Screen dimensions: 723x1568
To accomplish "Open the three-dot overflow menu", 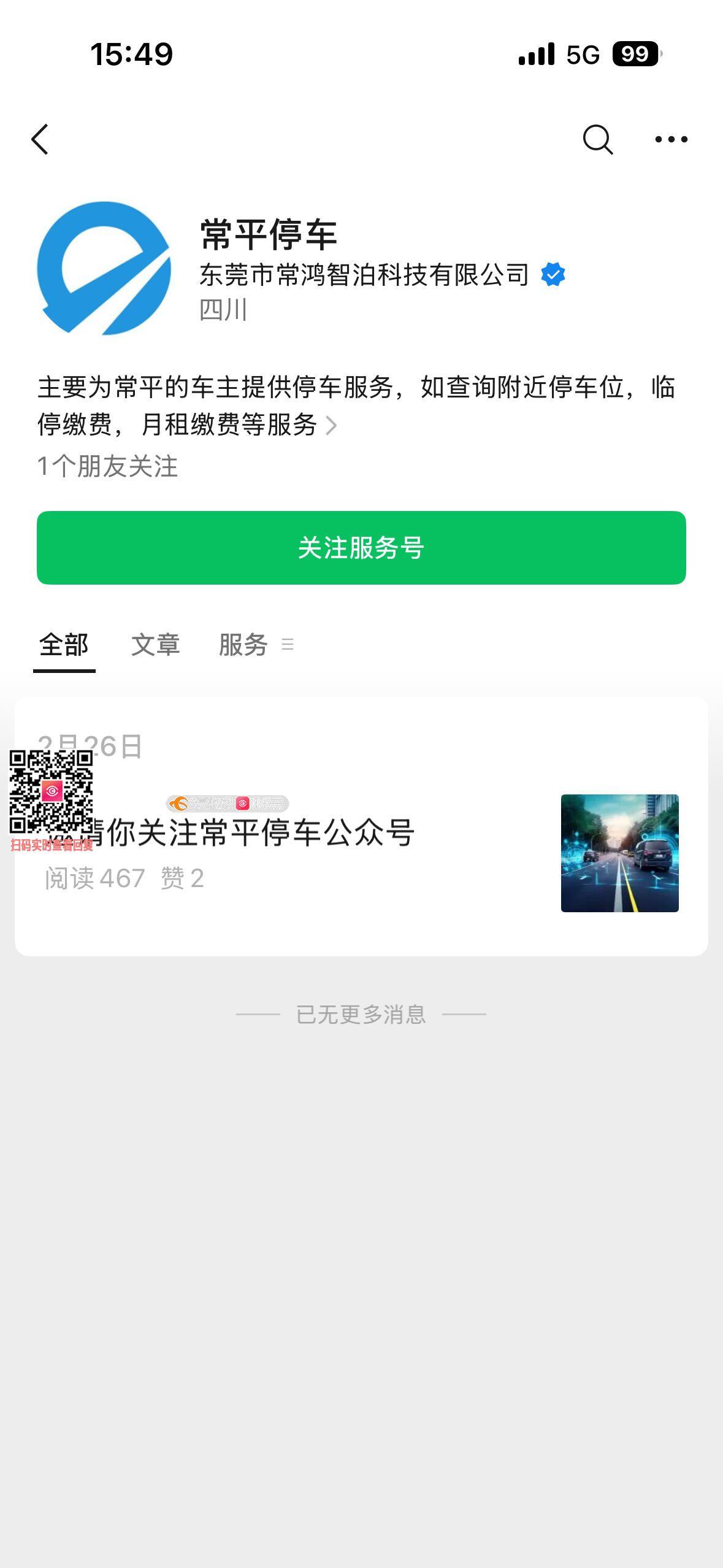I will 671,139.
